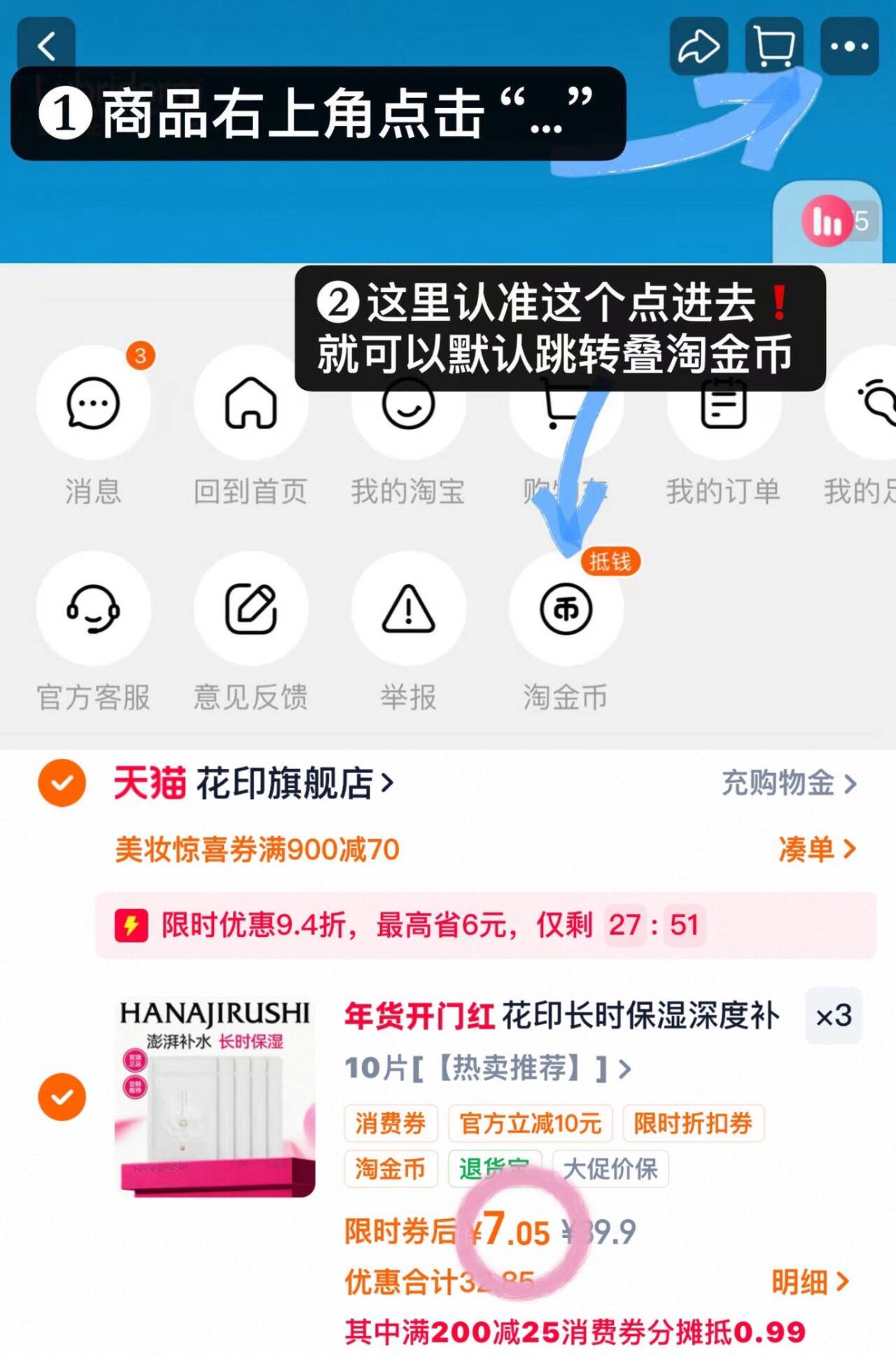896x1355 pixels.
Task: Contact 官方客服 customer service
Action: point(94,609)
